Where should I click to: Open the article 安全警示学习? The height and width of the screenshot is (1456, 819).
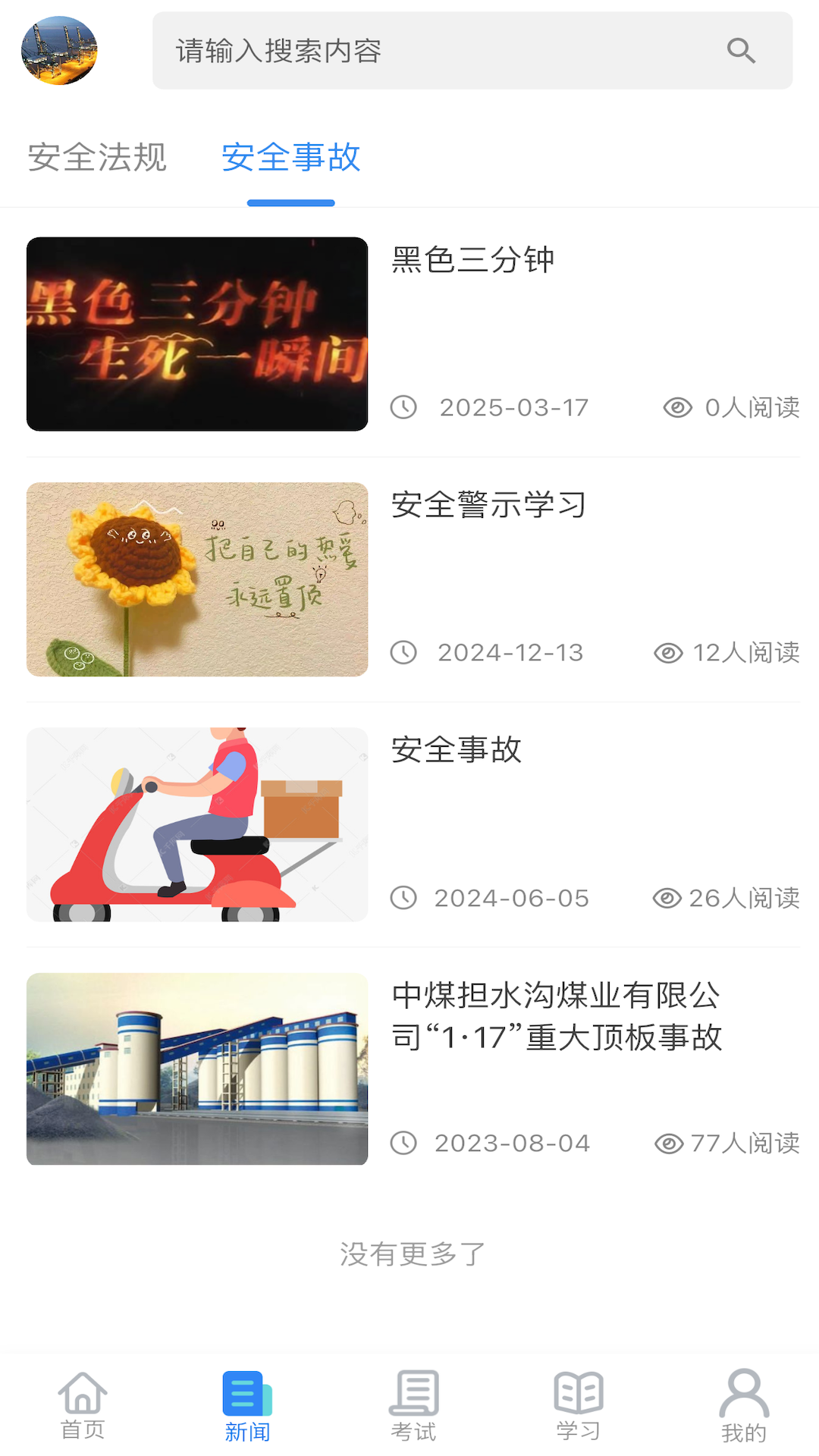click(x=489, y=507)
